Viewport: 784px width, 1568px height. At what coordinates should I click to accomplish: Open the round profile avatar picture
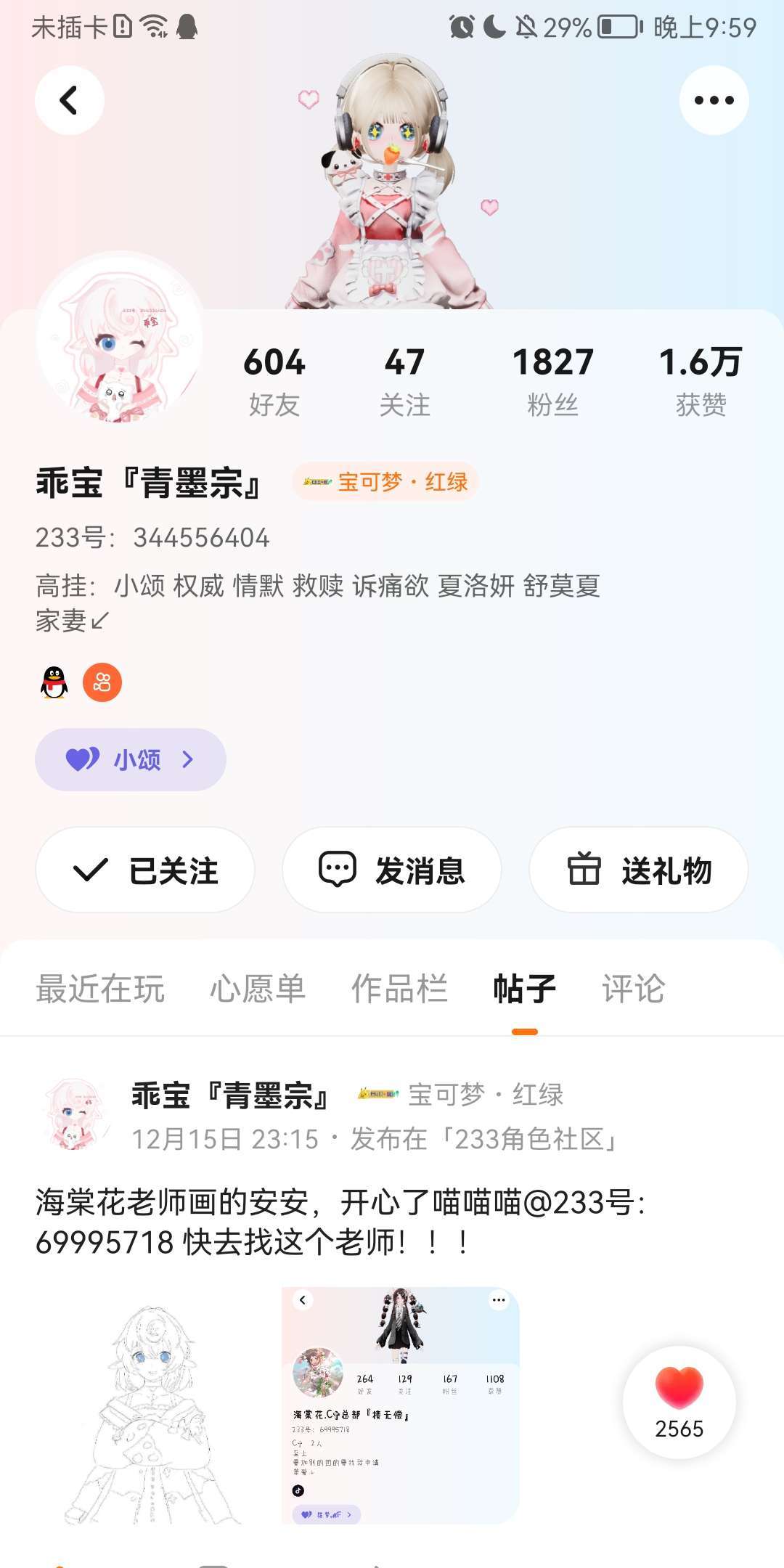(120, 338)
